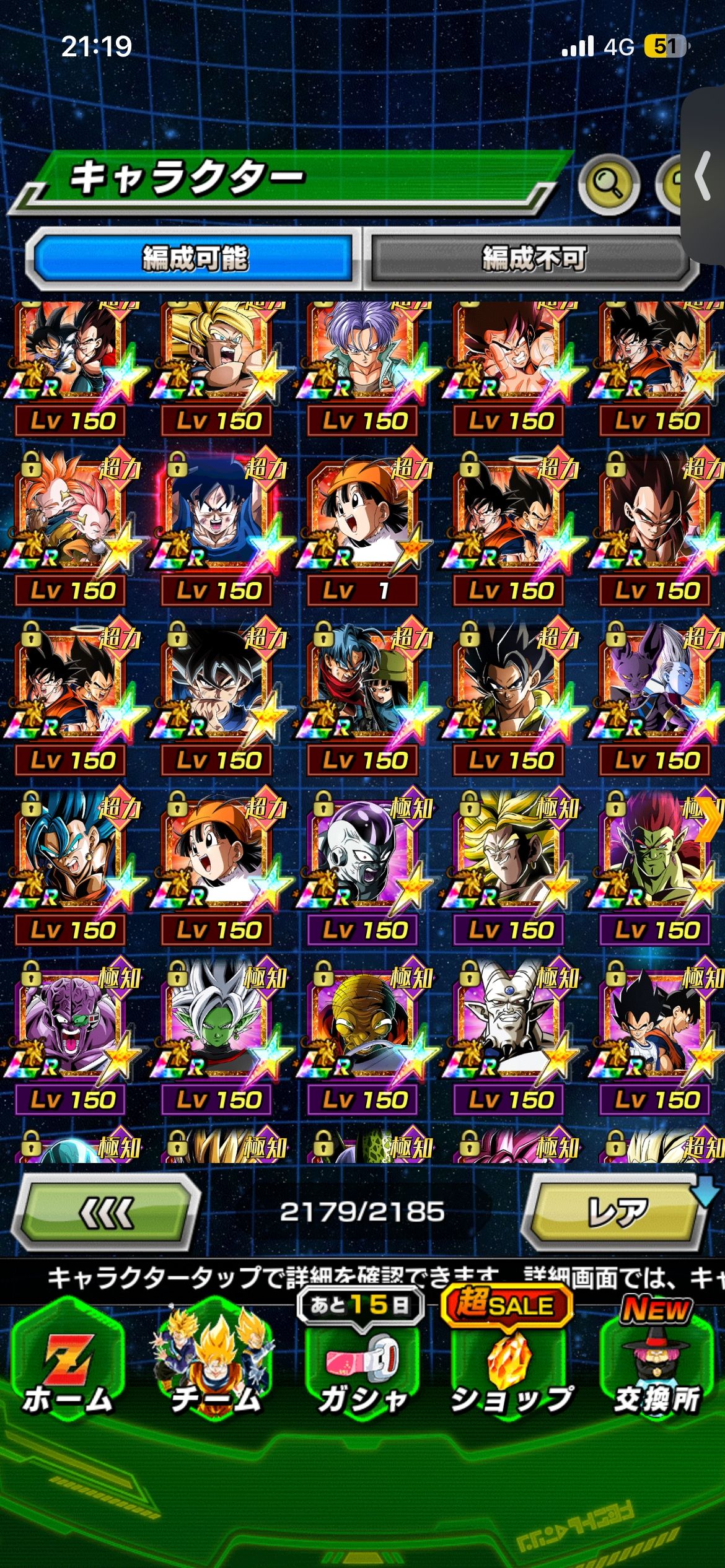Viewport: 725px width, 1568px height.
Task: Open the green-skinned Zamasu character card
Action: coord(216,1035)
